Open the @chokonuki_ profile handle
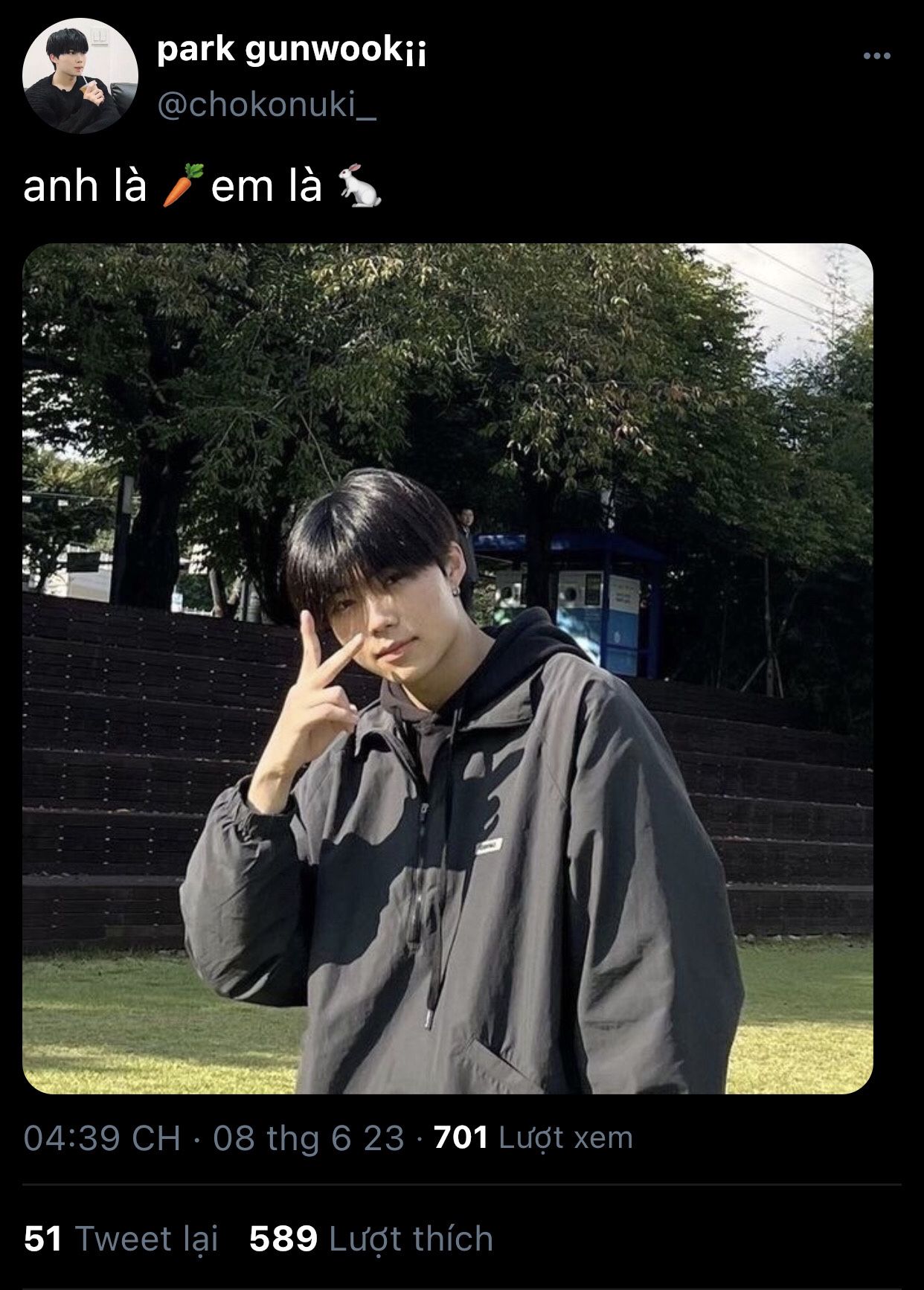This screenshot has height=1290, width=924. tap(266, 106)
